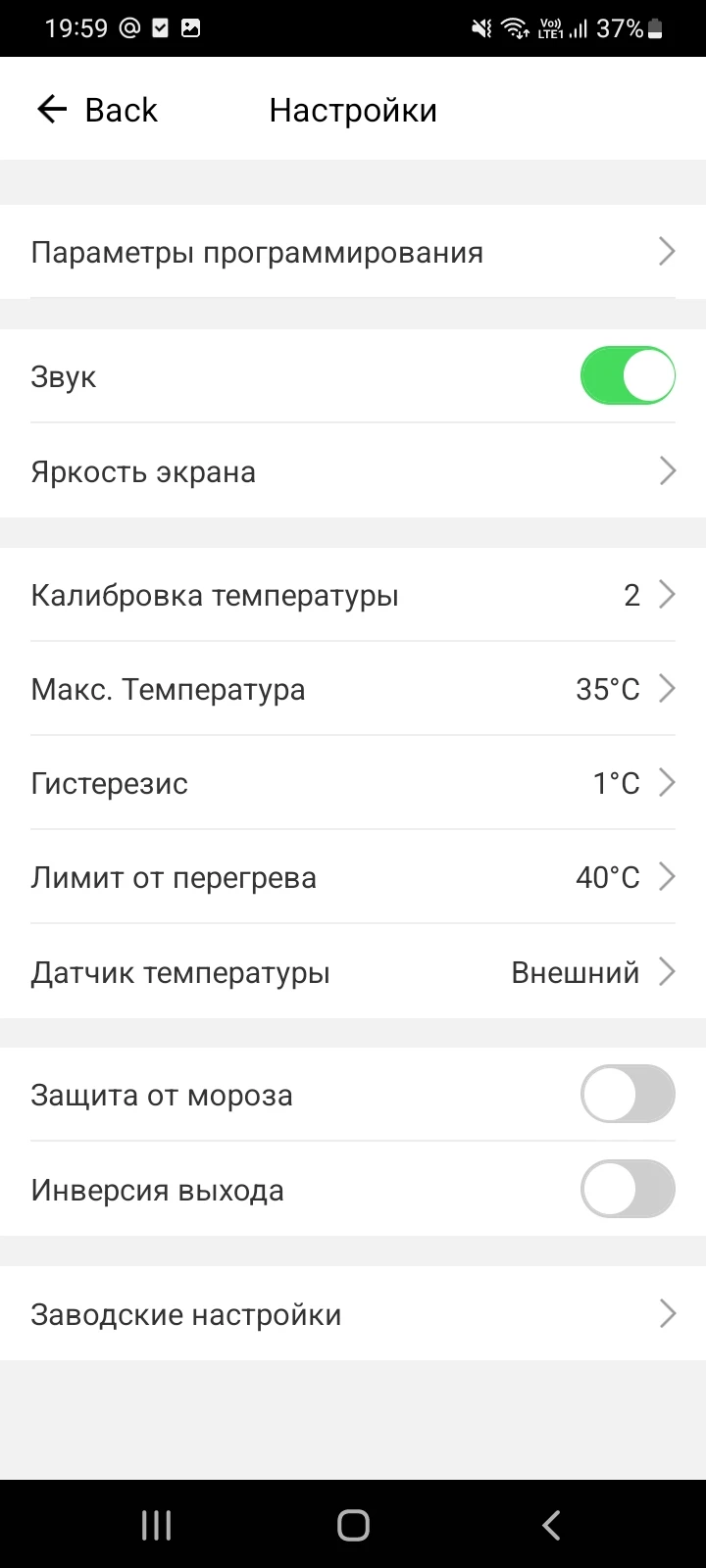This screenshot has width=706, height=1568.
Task: Open Яркость экрана settings
Action: [x=353, y=471]
